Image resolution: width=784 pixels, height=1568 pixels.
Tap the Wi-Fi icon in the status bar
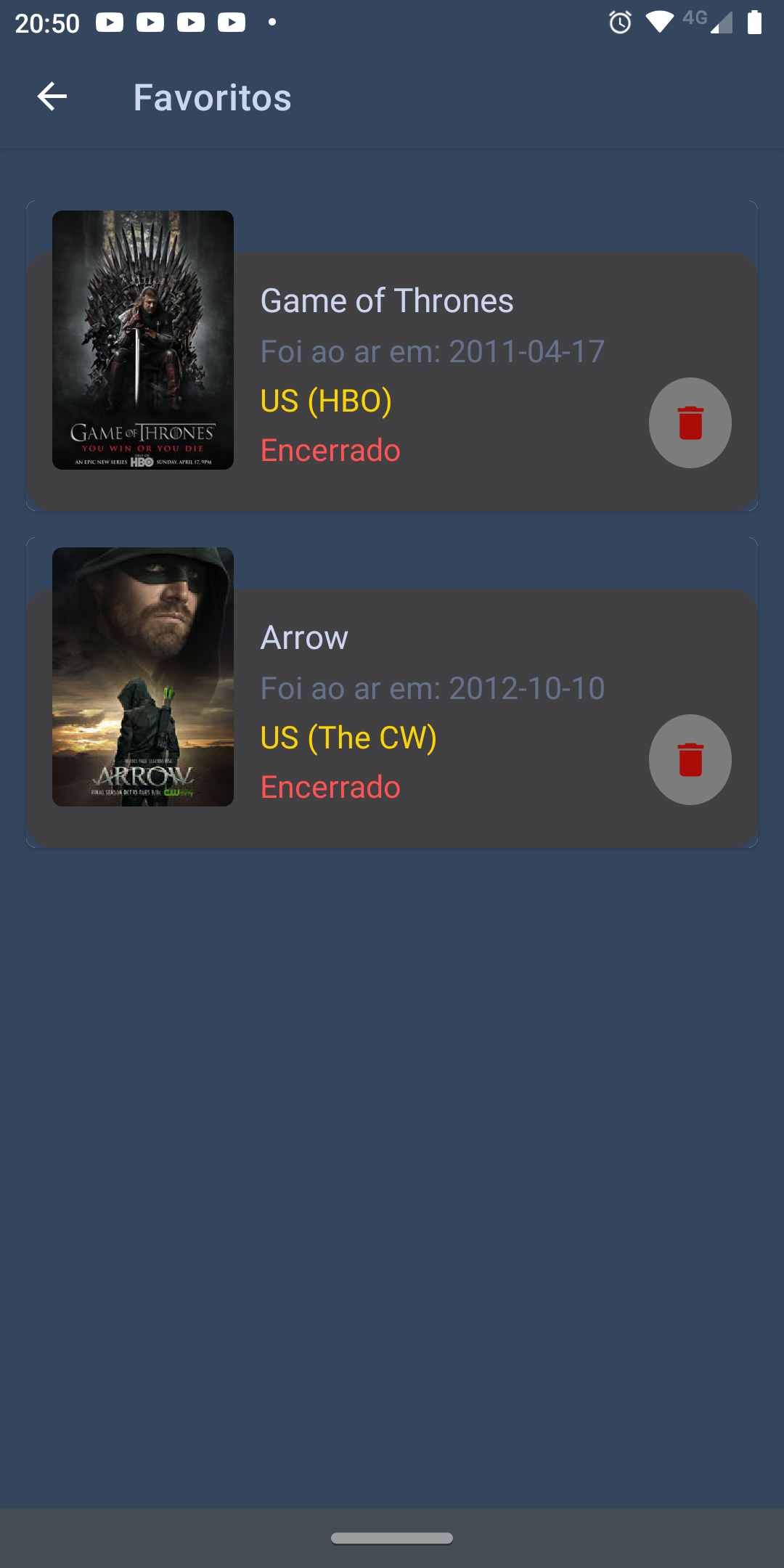pyautogui.click(x=659, y=23)
